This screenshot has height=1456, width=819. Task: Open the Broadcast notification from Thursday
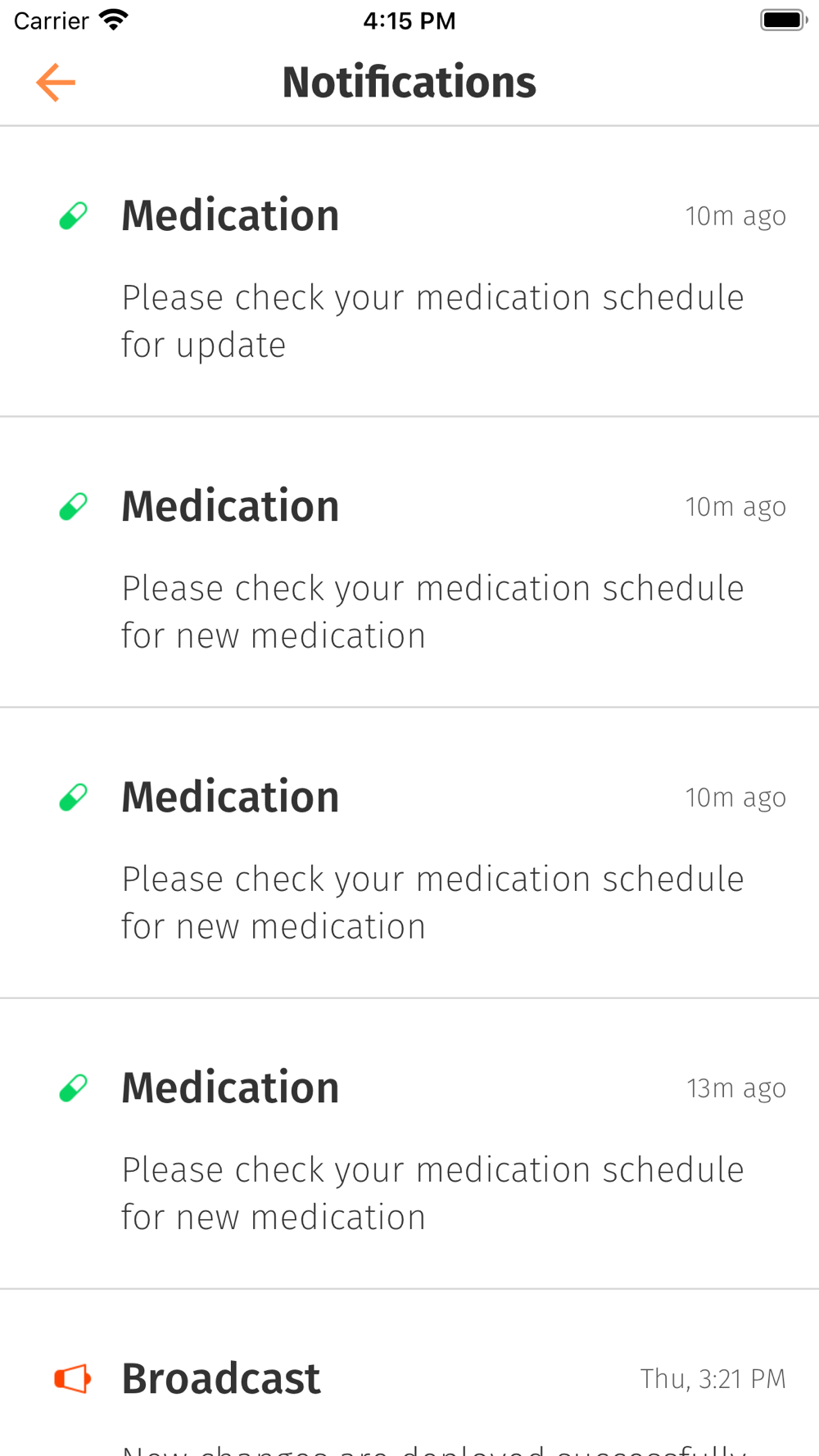tap(409, 1373)
